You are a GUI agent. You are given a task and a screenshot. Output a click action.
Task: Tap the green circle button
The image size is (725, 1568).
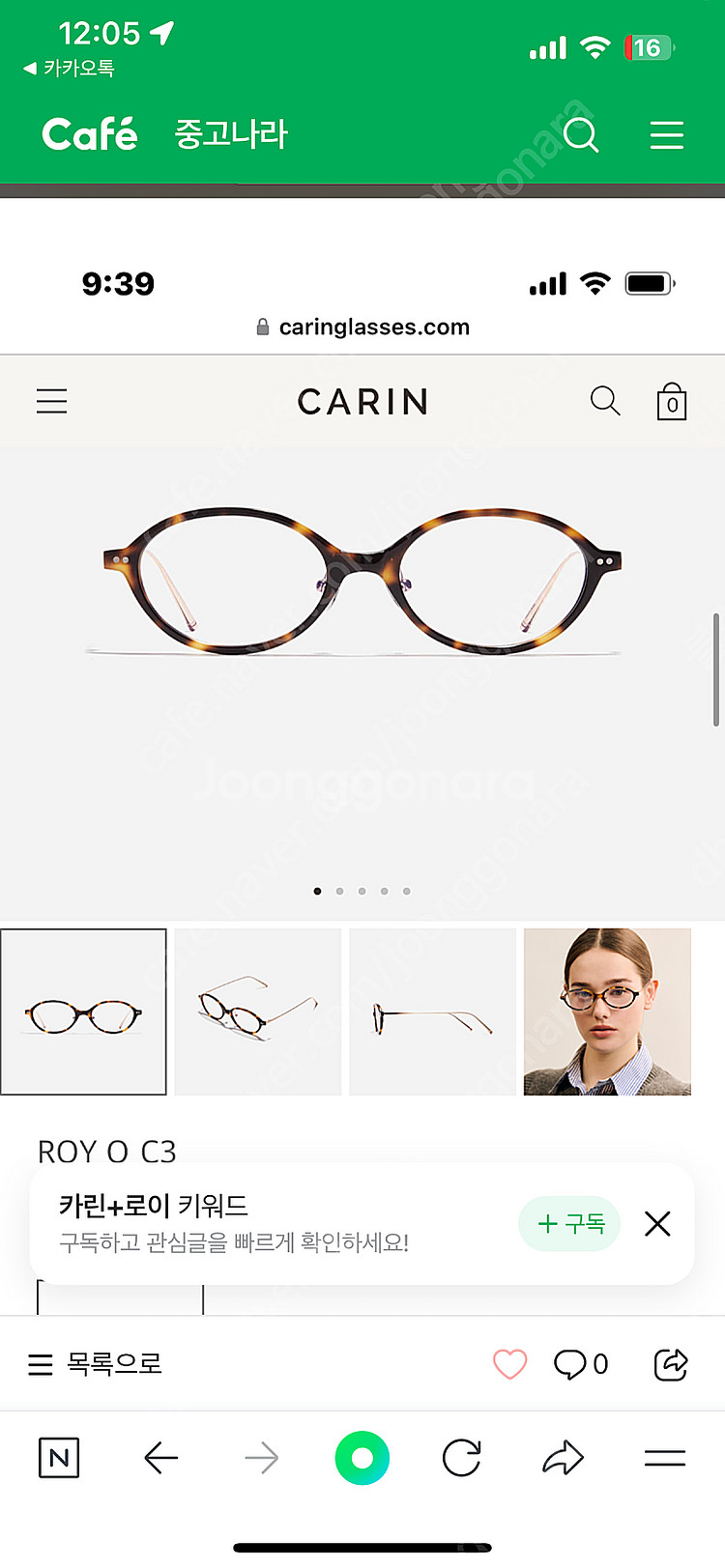click(362, 1458)
